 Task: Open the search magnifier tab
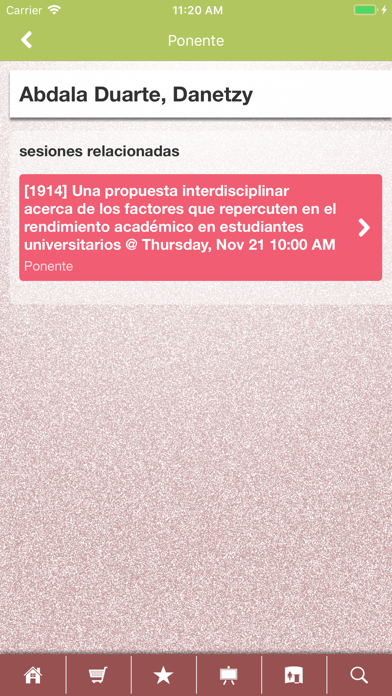point(359,675)
